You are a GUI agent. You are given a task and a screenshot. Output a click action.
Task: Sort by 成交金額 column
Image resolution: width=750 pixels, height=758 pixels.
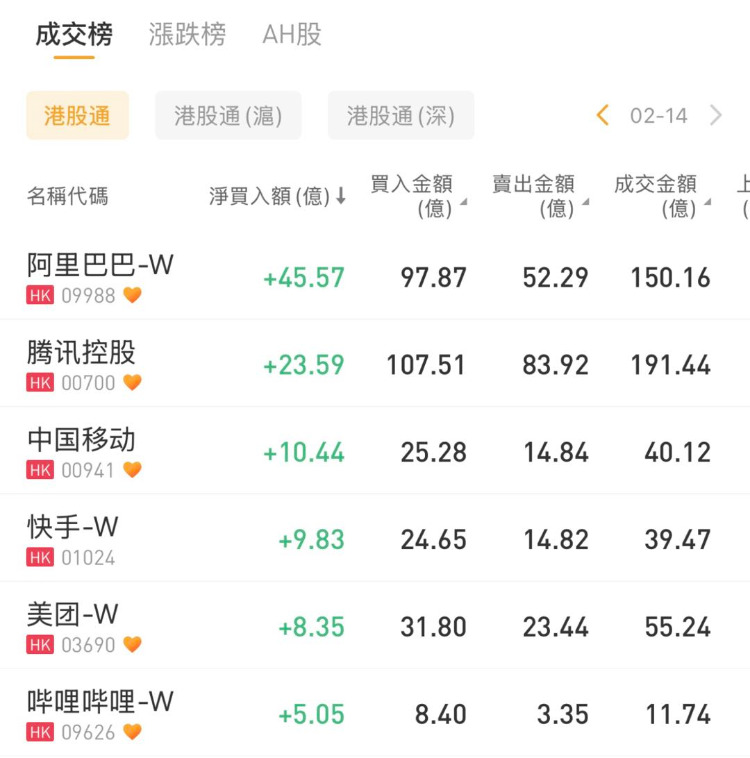(662, 196)
